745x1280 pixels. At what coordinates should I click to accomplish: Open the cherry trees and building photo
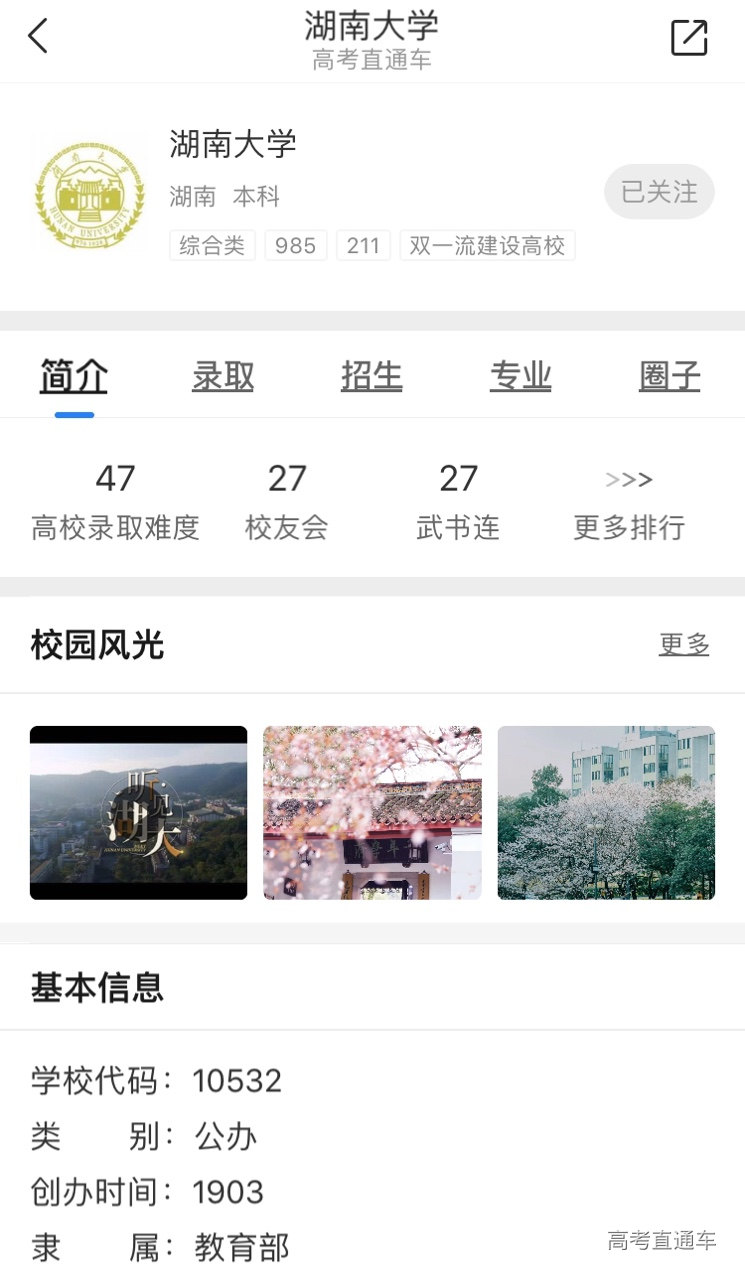point(606,812)
